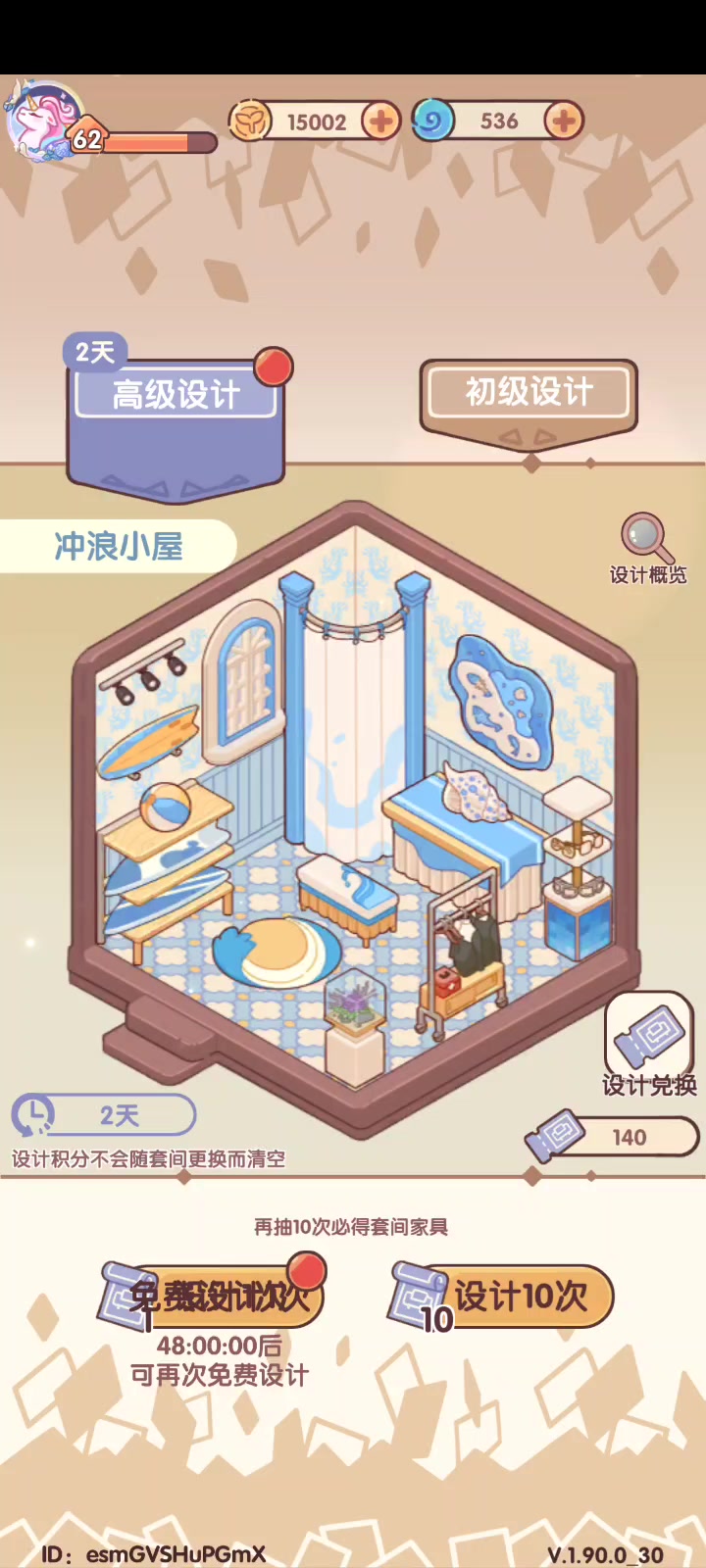Open 设计概览 magnifier

tap(647, 549)
